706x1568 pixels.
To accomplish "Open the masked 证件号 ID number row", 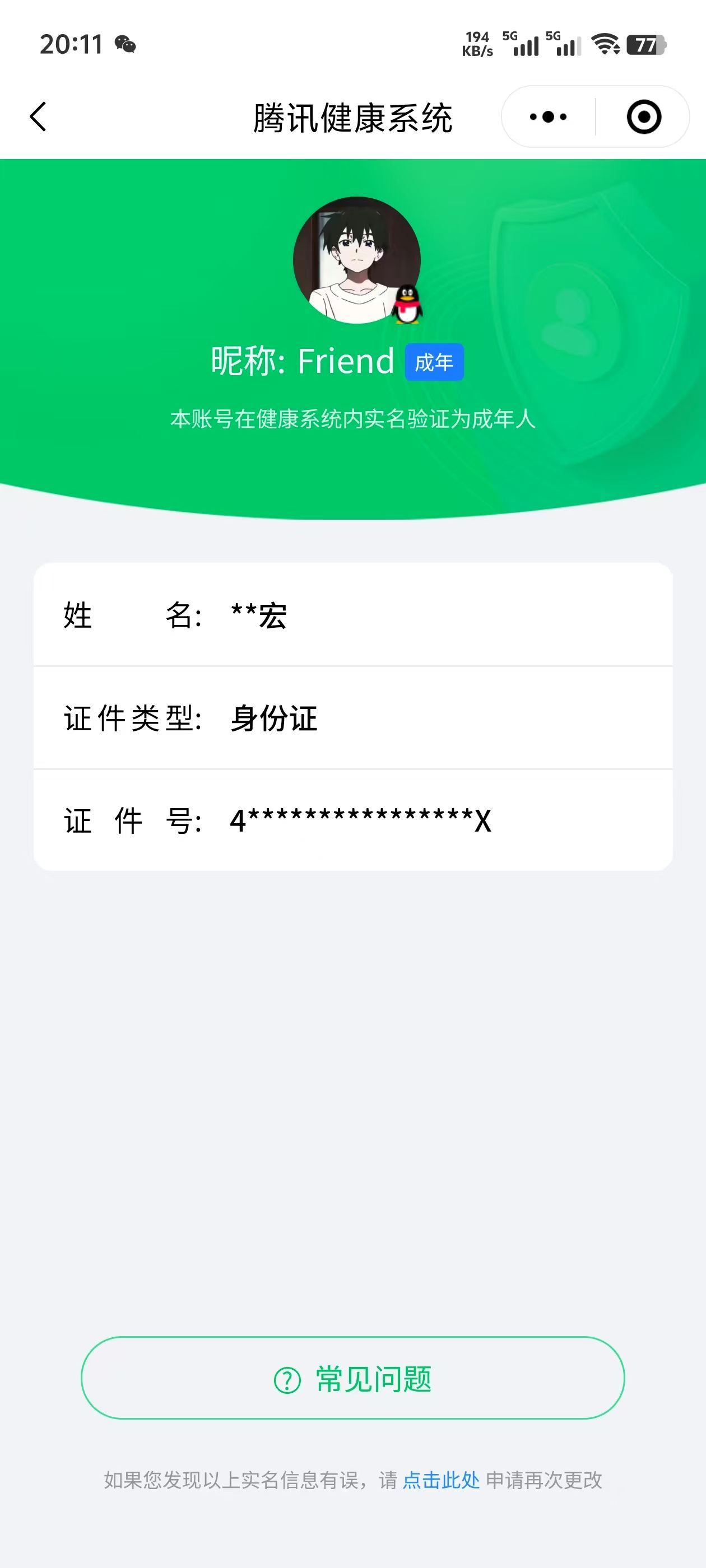I will pos(354,821).
